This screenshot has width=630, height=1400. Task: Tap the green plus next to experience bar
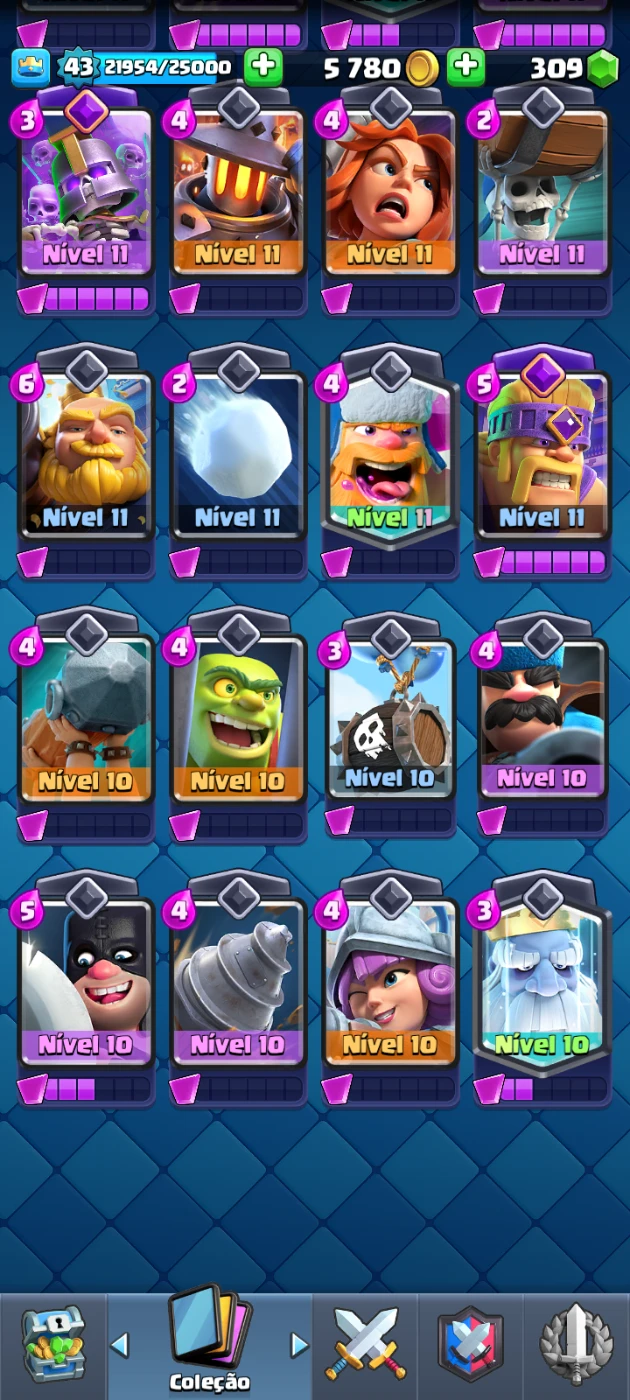[263, 68]
